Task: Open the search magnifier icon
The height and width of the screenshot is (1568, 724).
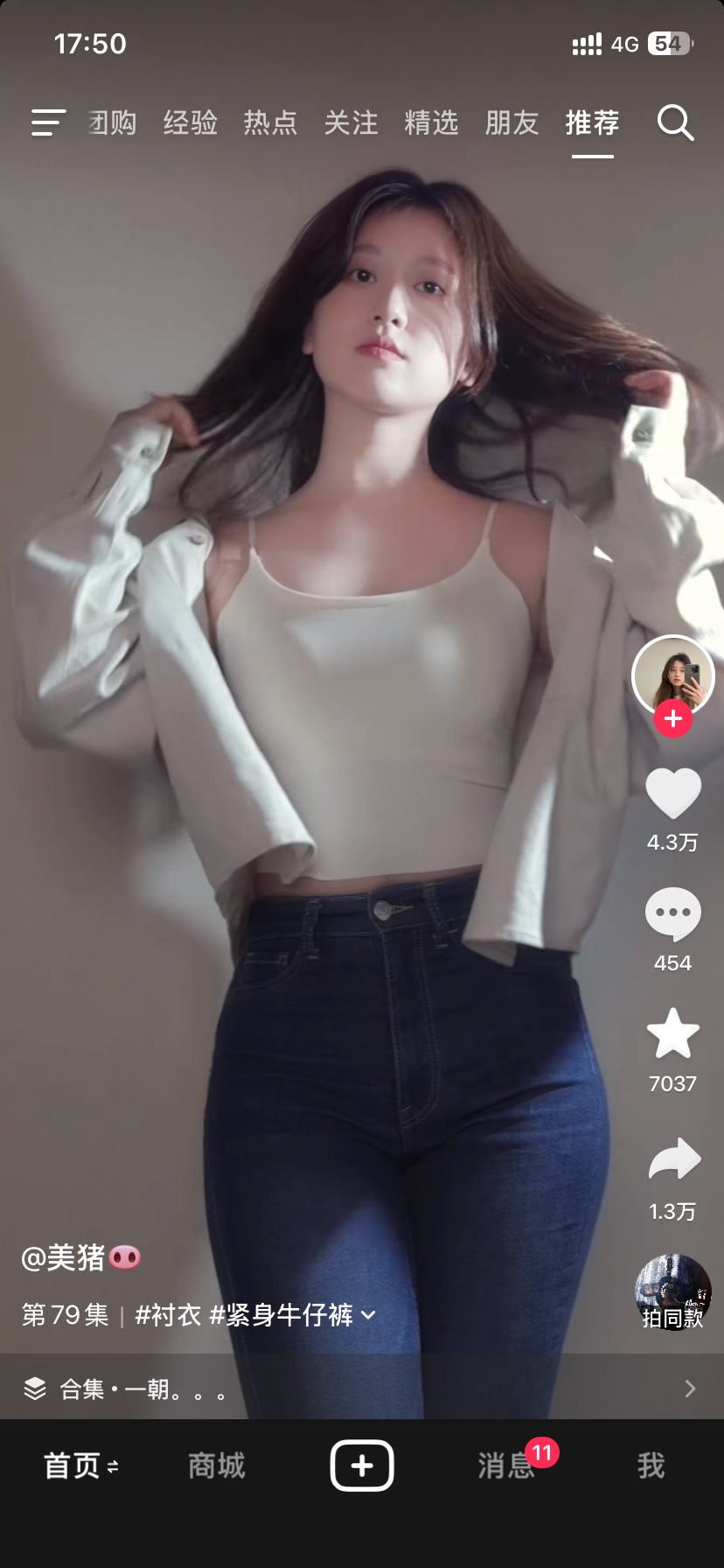Action: coord(675,122)
